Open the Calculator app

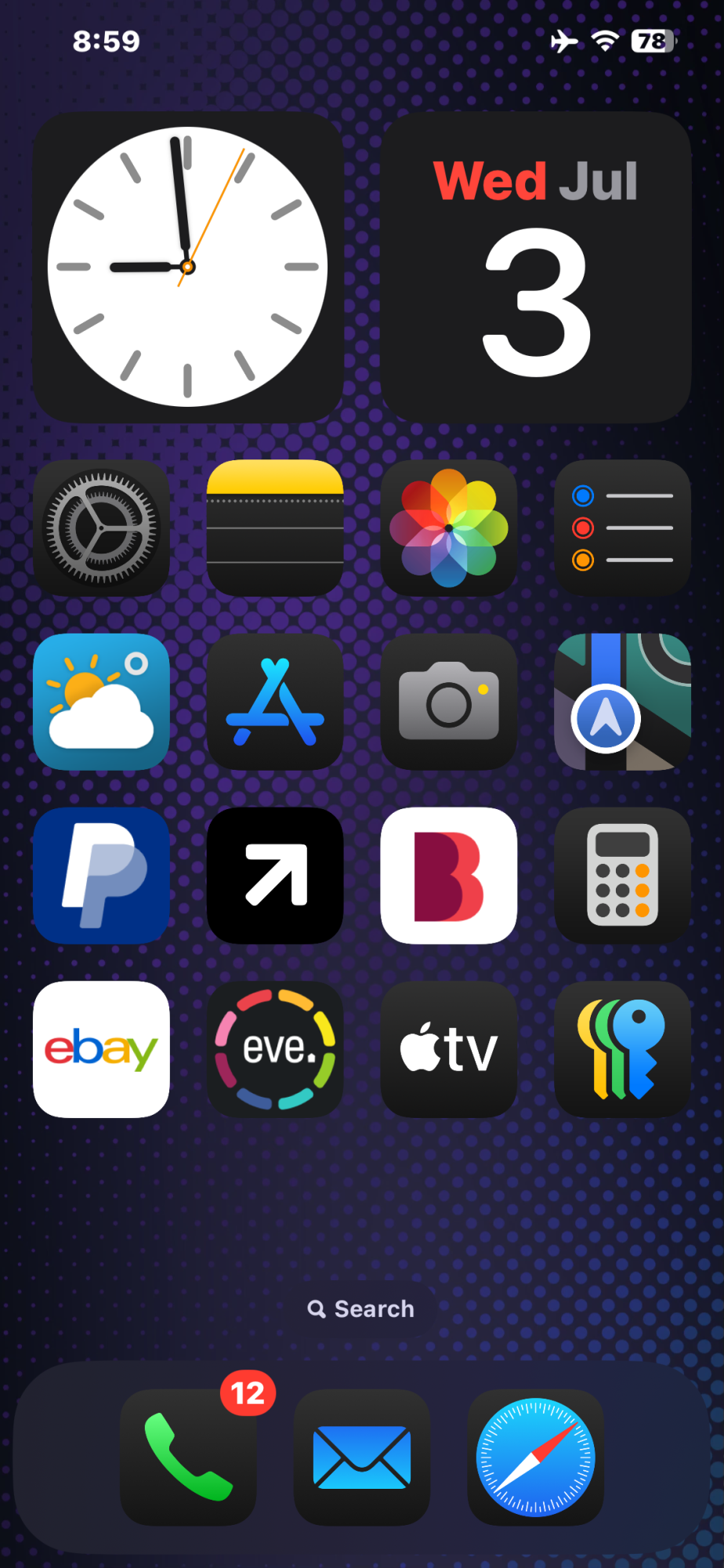click(x=623, y=876)
